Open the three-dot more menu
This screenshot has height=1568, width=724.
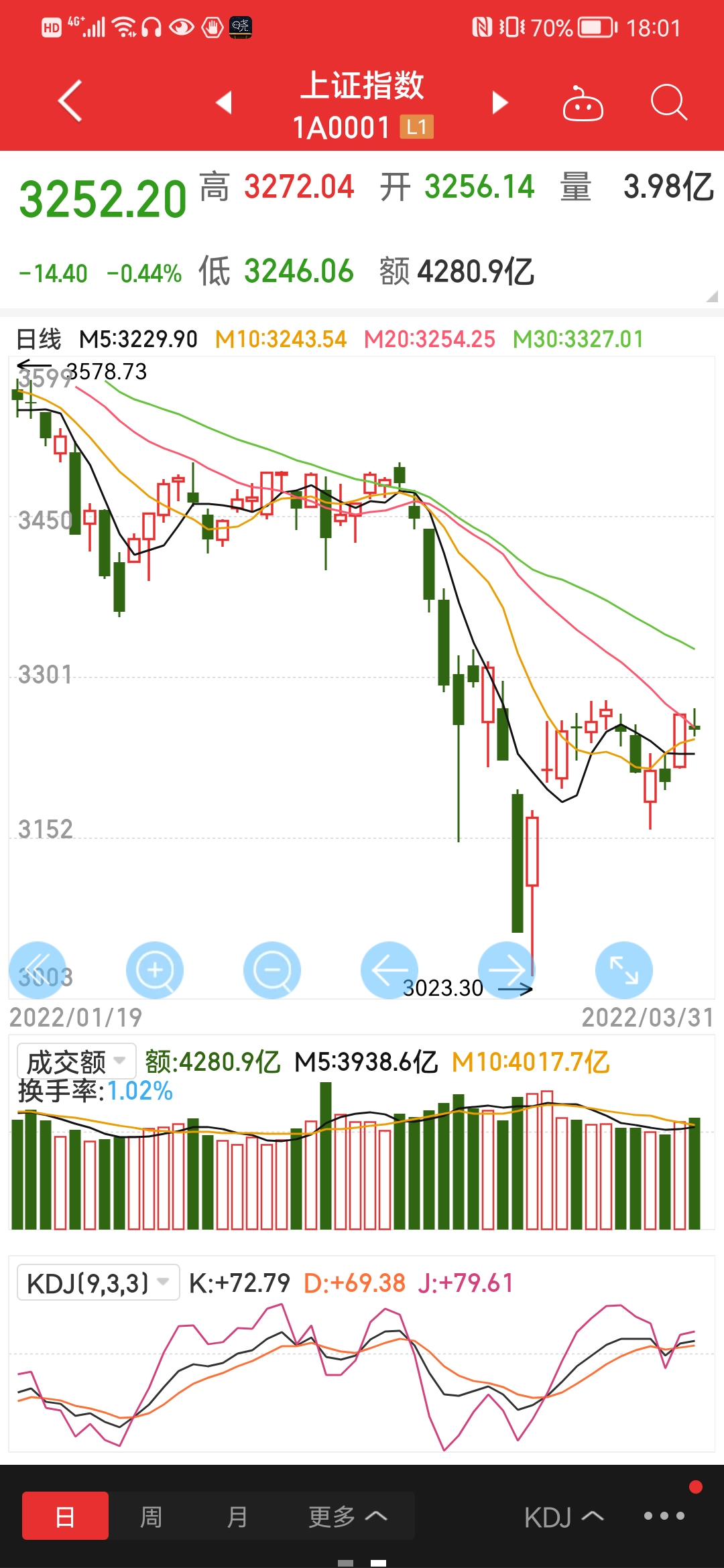point(664,1516)
